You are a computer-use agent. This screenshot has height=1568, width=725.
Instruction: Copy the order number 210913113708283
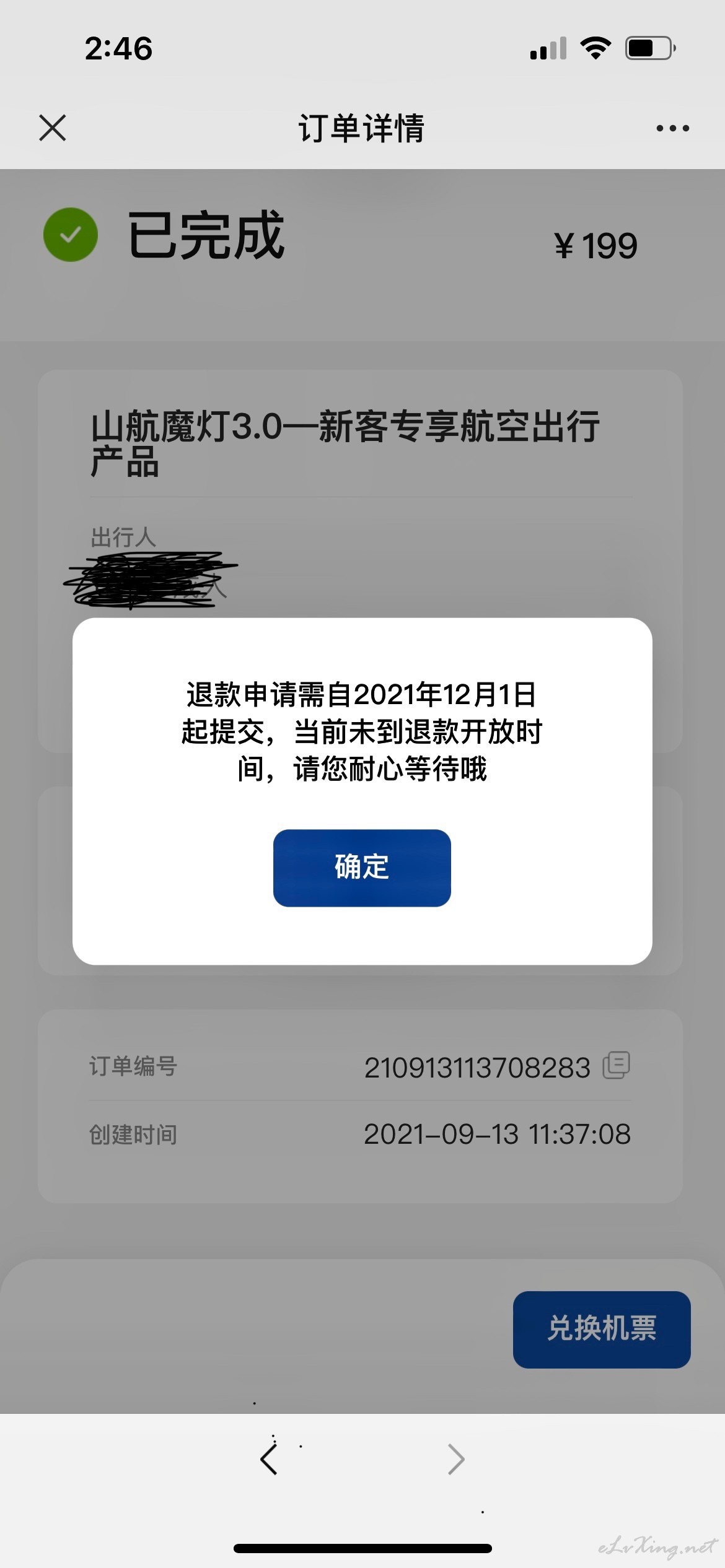617,1065
